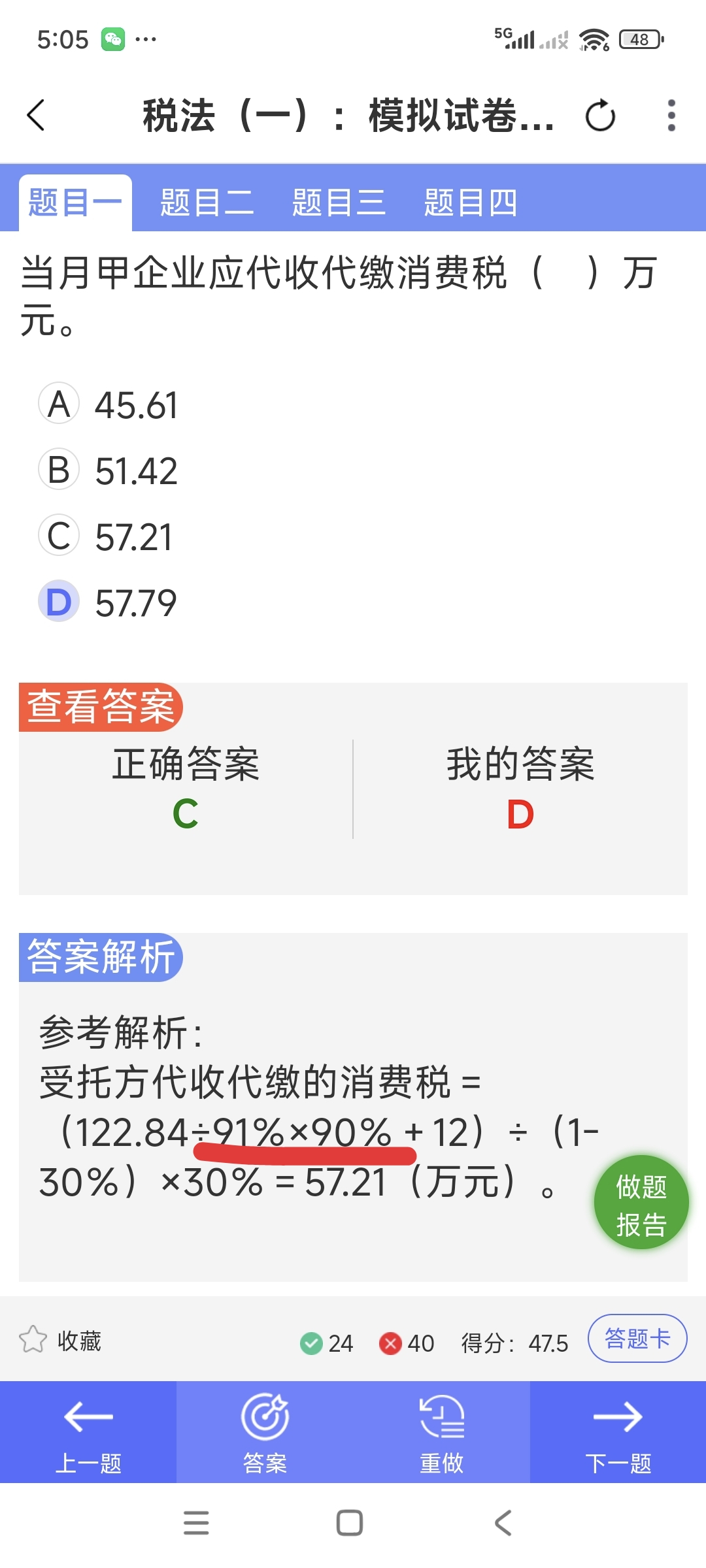Go to the previous question 上一题
Screen dimensions: 706x1568
pyautogui.click(x=88, y=1432)
